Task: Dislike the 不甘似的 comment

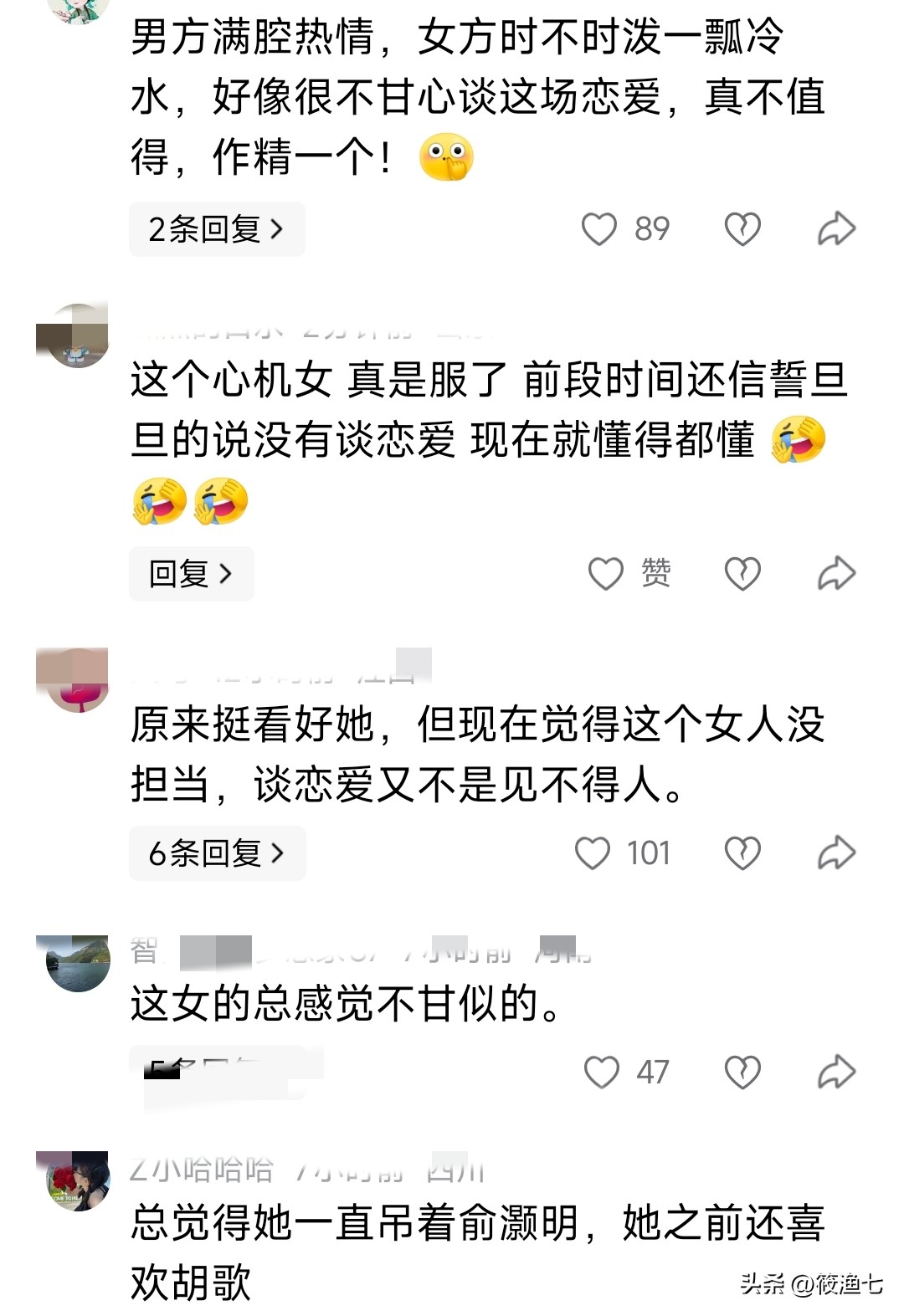Action: [x=742, y=1073]
